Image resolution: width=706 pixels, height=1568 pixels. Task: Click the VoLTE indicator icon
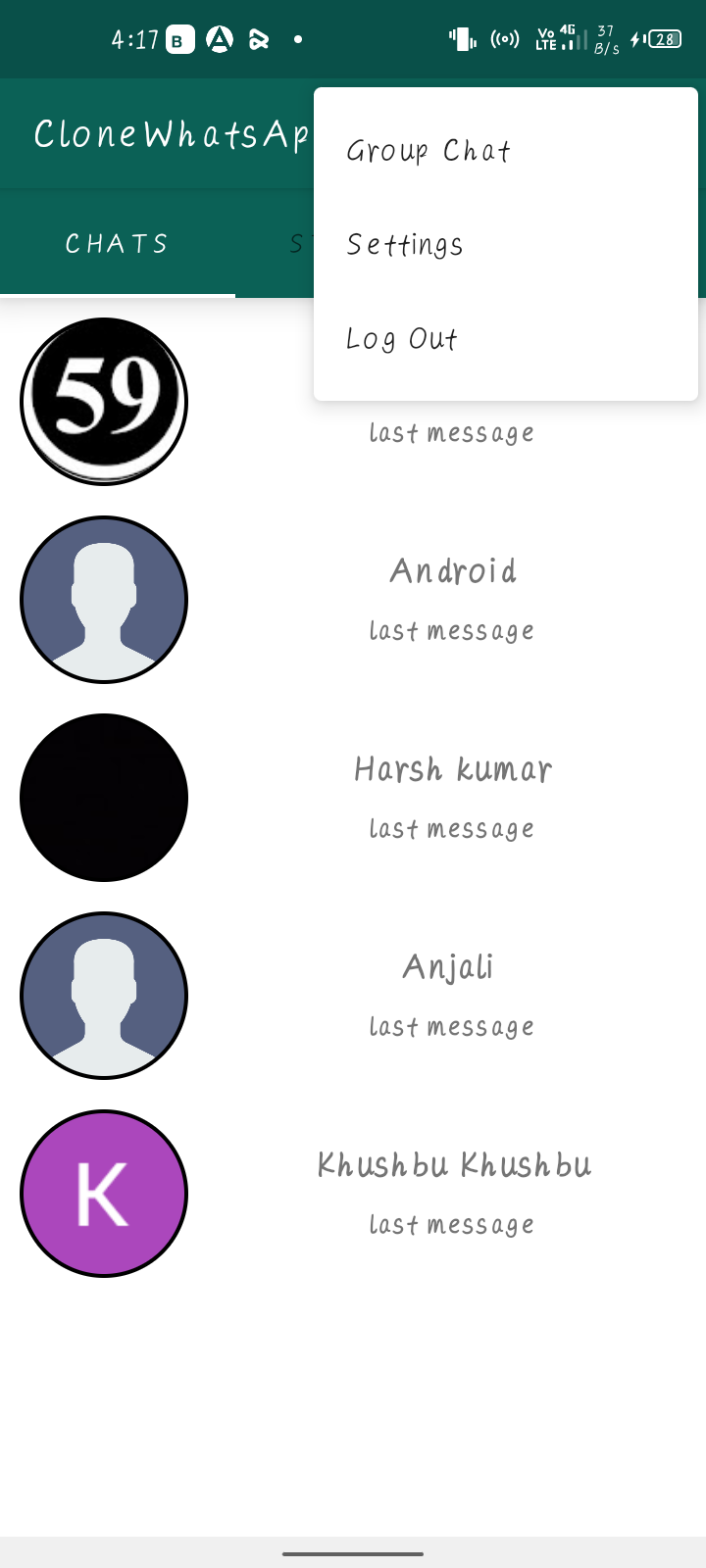(548, 41)
